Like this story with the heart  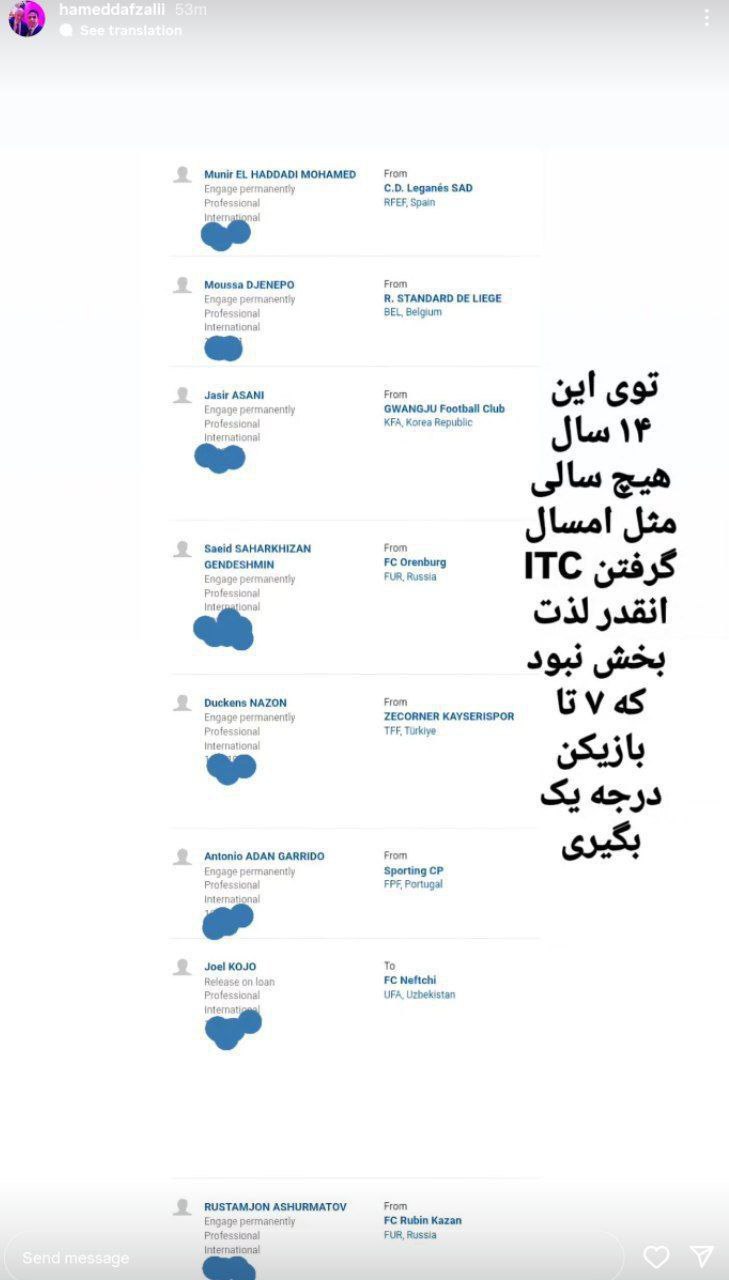656,1257
